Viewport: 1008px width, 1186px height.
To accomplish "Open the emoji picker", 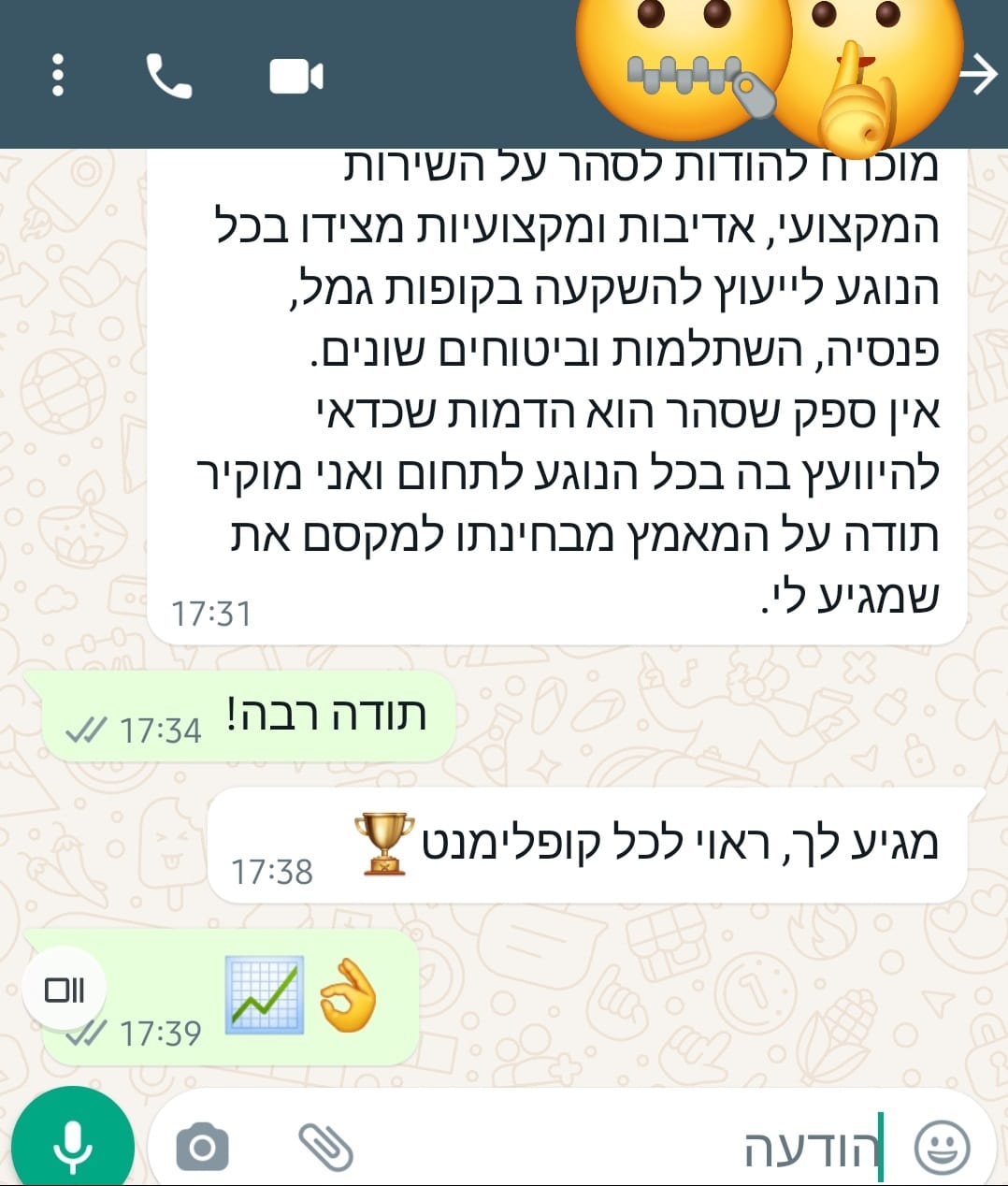I will [x=942, y=1147].
